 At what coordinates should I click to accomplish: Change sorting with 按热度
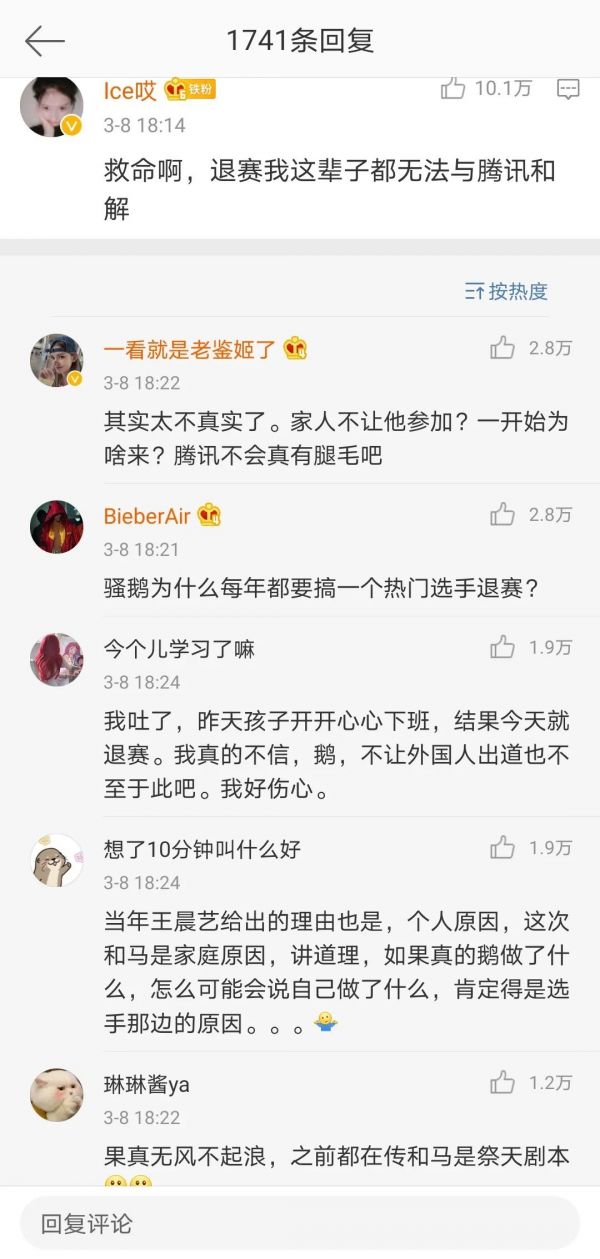coord(507,292)
